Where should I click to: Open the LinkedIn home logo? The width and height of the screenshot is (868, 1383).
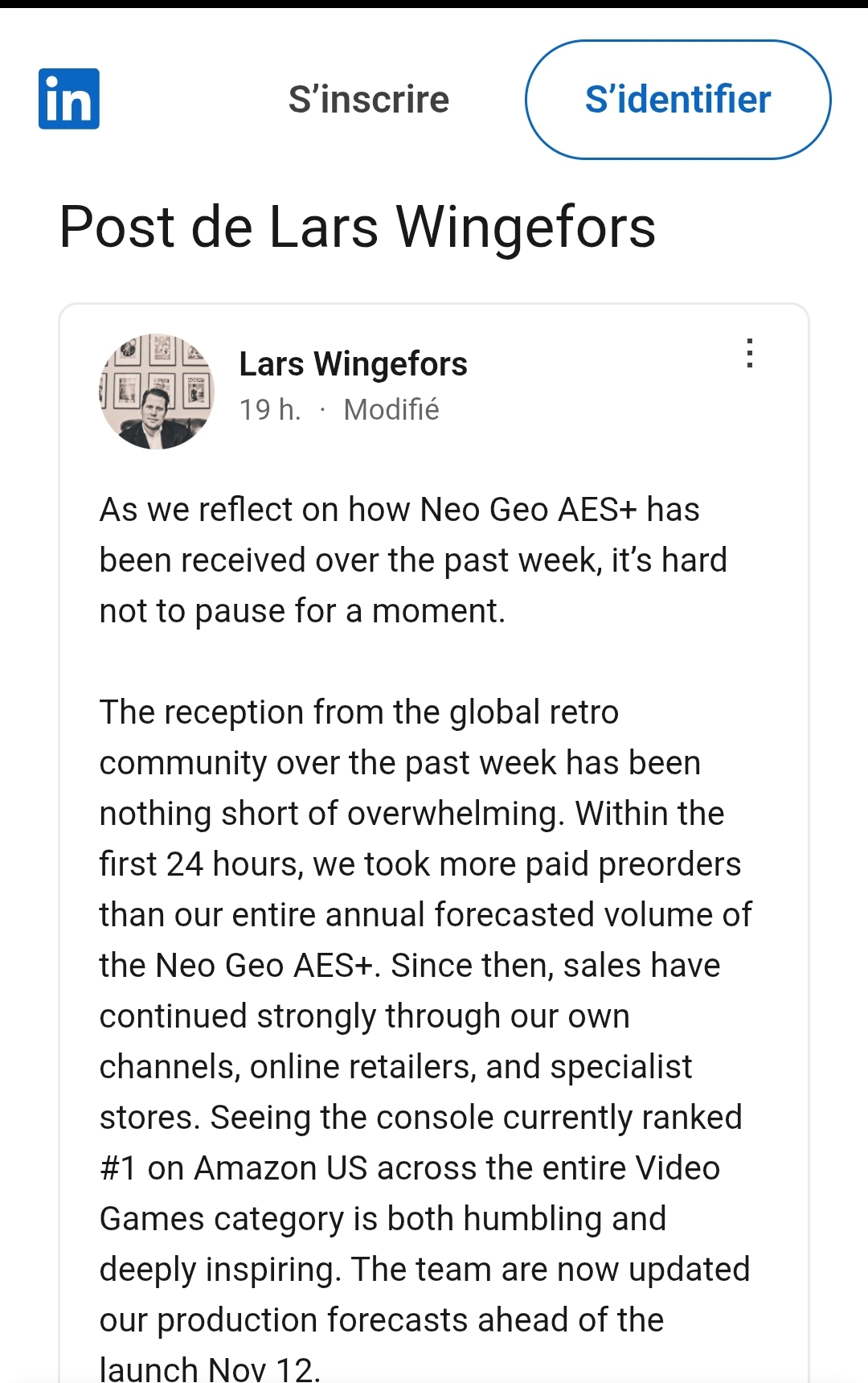[x=69, y=99]
